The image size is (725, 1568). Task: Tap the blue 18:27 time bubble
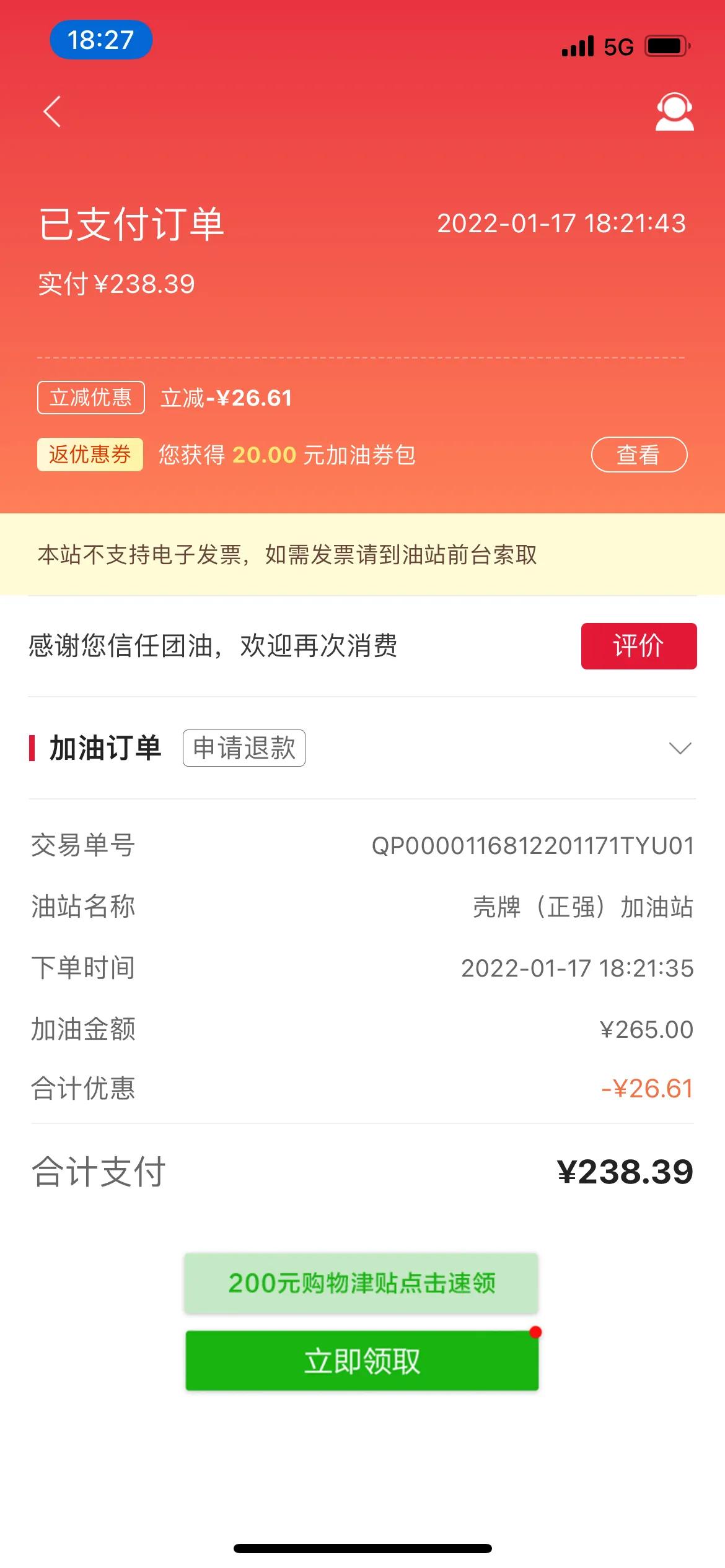tap(99, 39)
